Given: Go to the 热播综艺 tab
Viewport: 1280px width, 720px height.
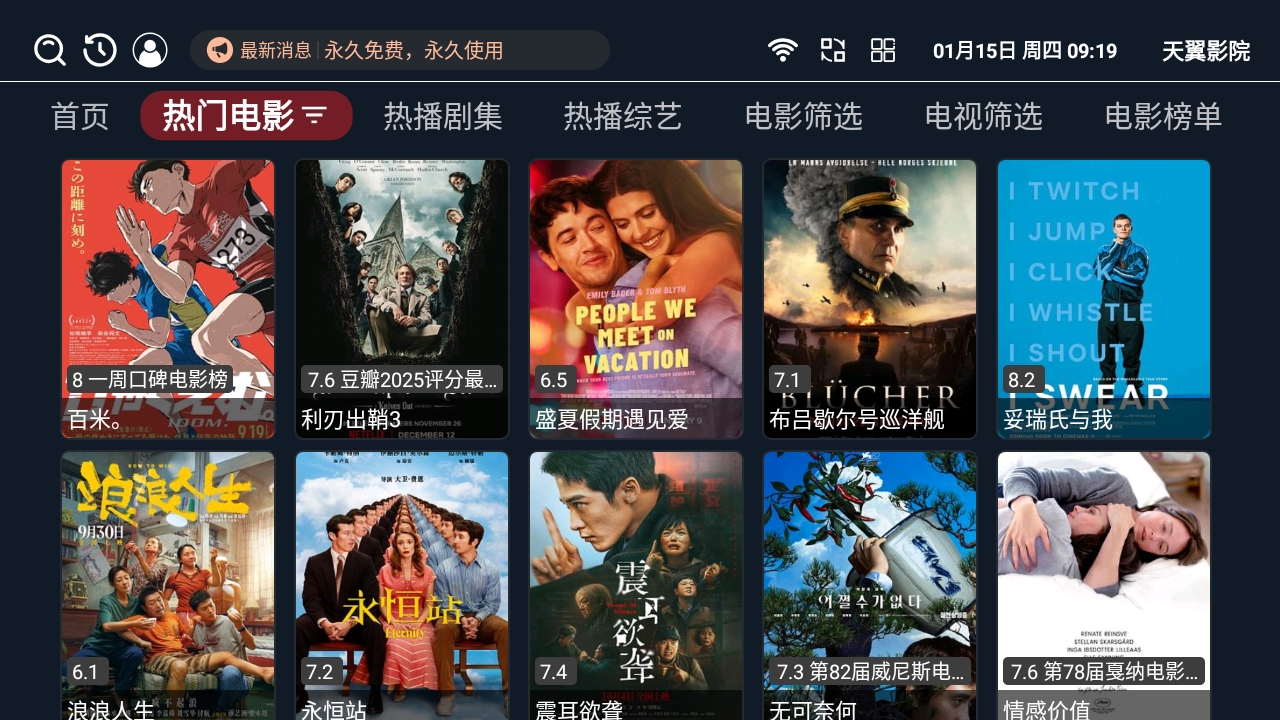Looking at the screenshot, I should click(x=623, y=117).
